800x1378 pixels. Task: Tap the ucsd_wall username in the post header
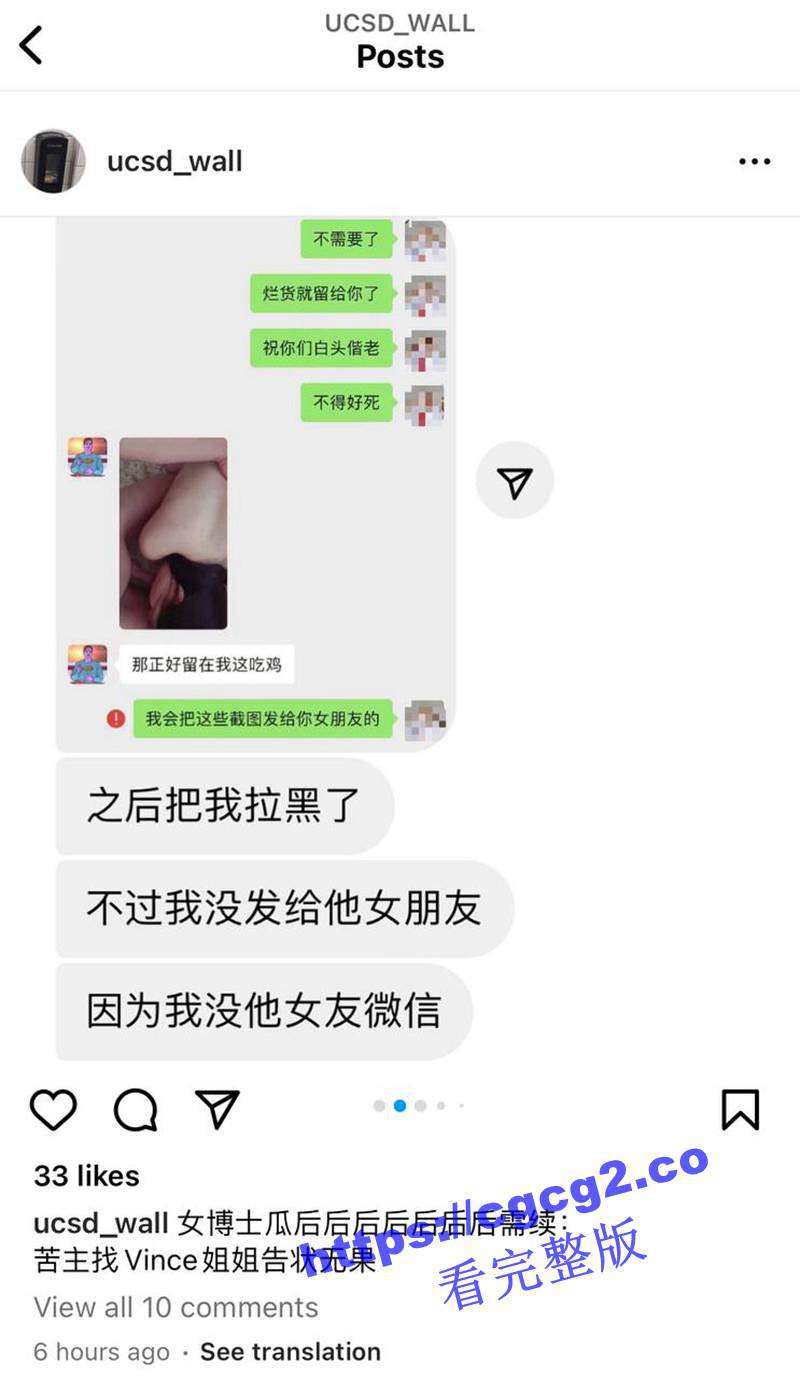tap(175, 161)
